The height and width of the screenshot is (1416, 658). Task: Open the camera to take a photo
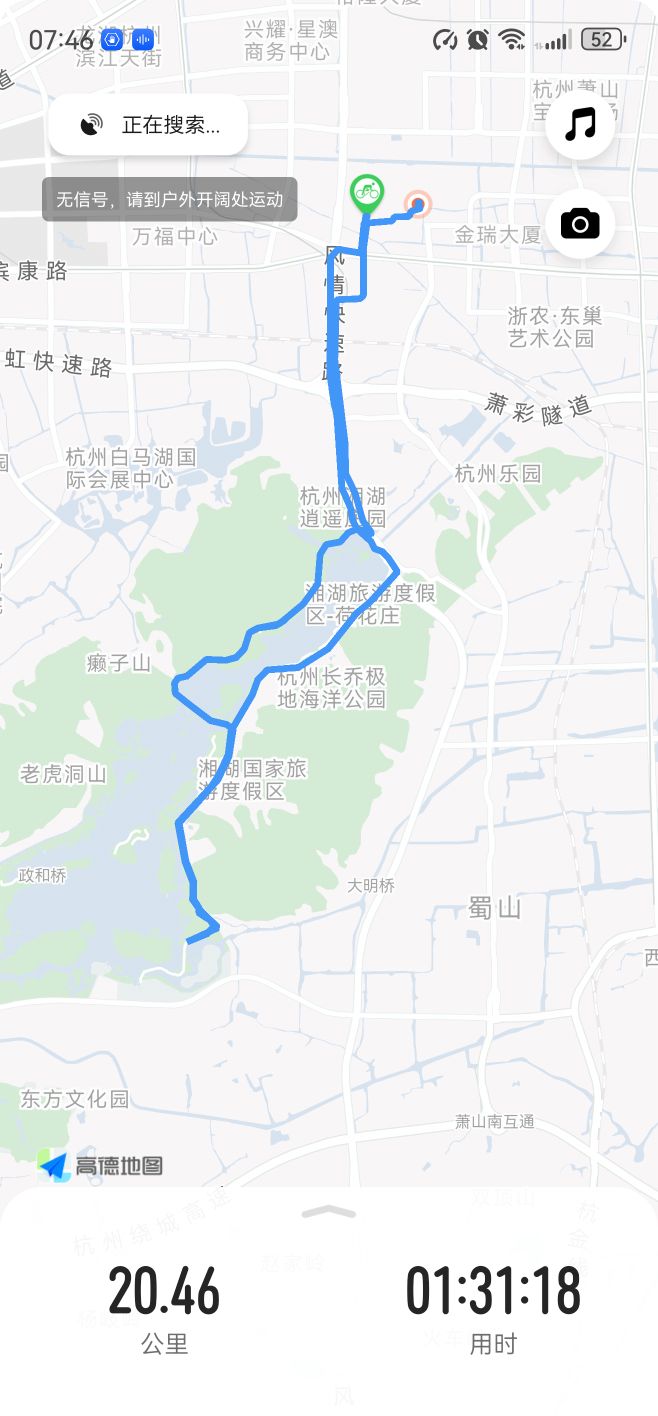click(x=580, y=224)
